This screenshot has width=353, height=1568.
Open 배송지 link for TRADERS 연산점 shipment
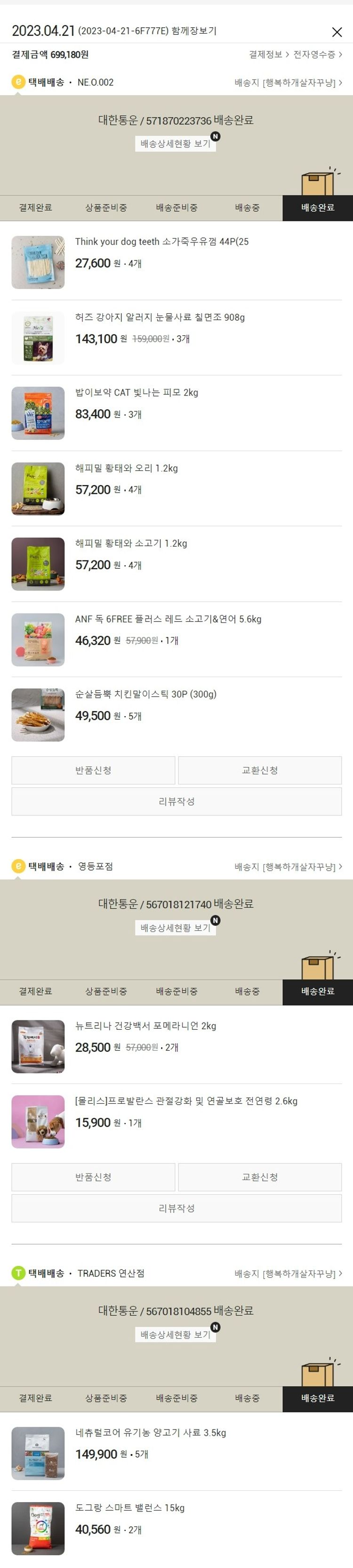[x=288, y=1273]
